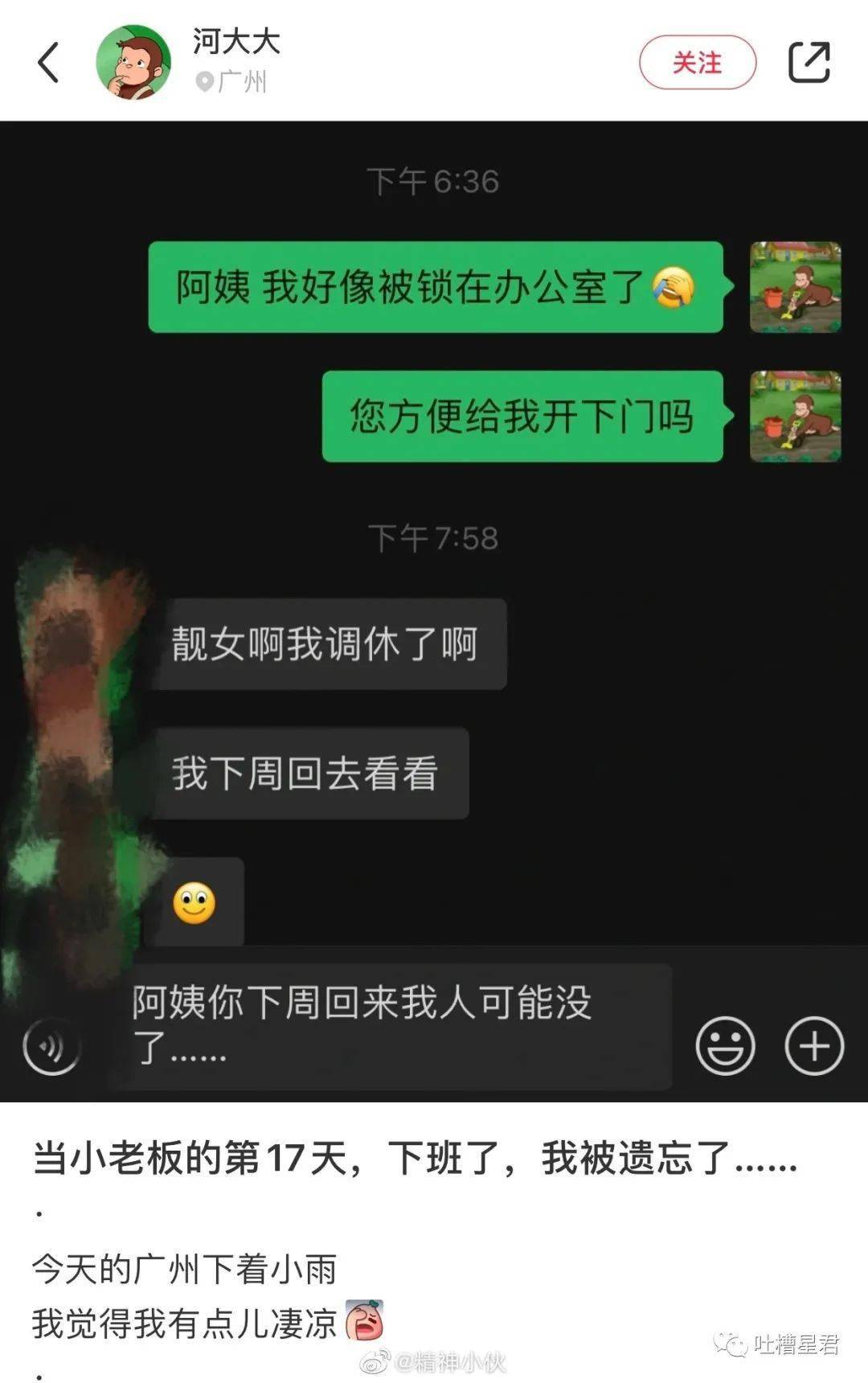Tap the voice message speaker icon

[53, 1045]
